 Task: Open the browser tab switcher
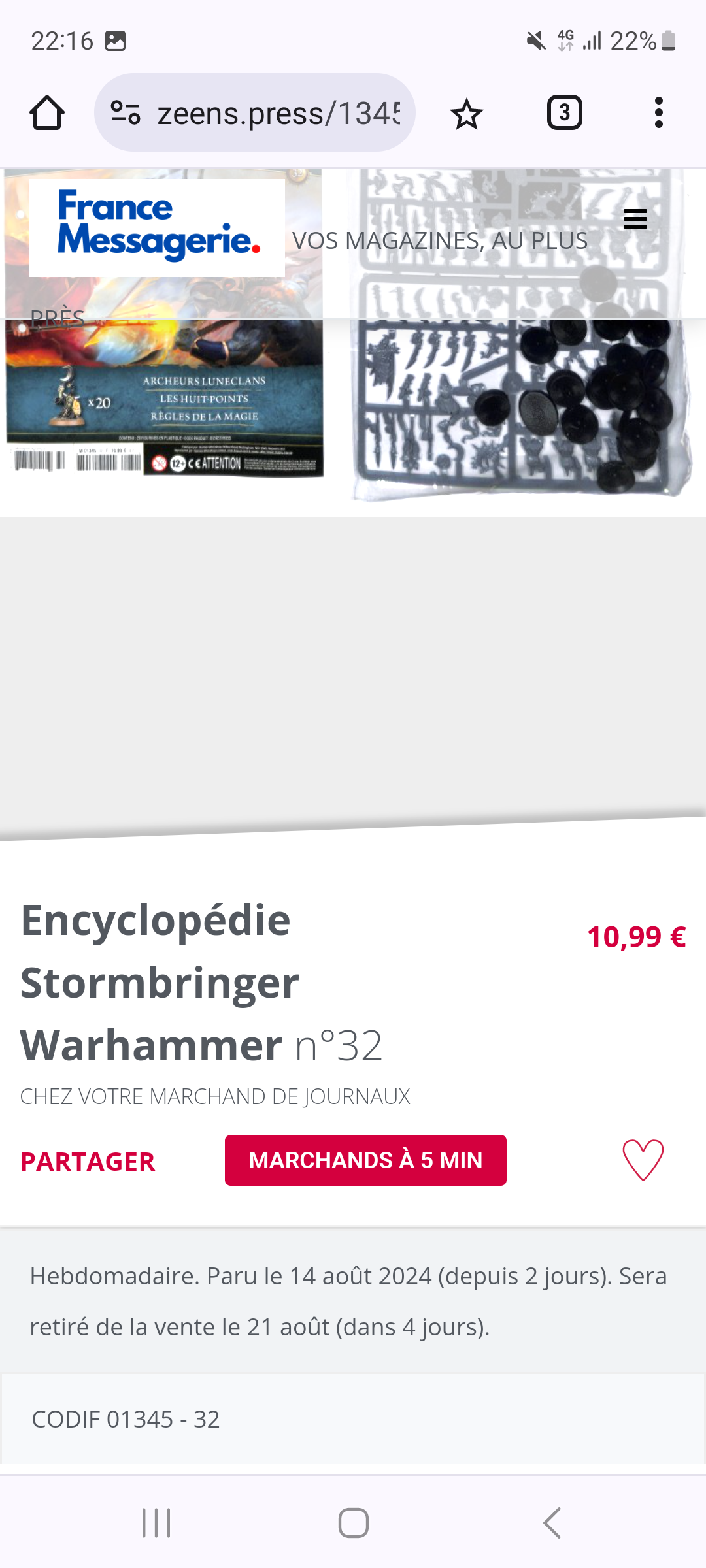[x=564, y=113]
